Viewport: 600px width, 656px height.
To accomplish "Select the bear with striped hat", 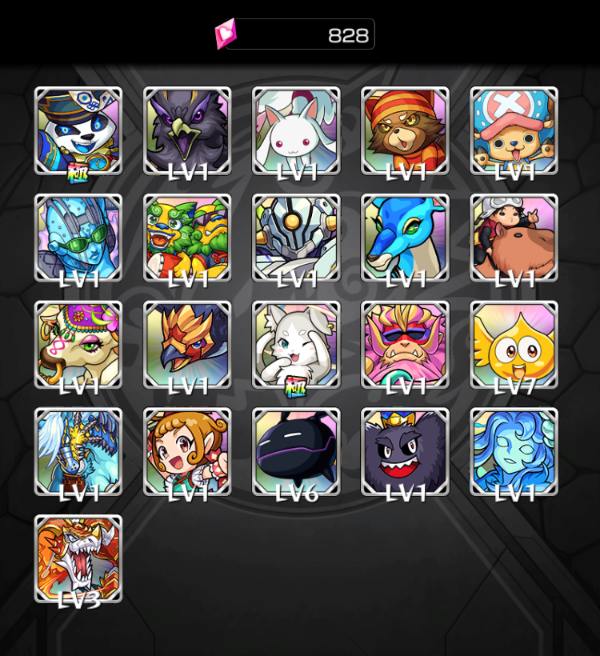I will pyautogui.click(x=405, y=131).
